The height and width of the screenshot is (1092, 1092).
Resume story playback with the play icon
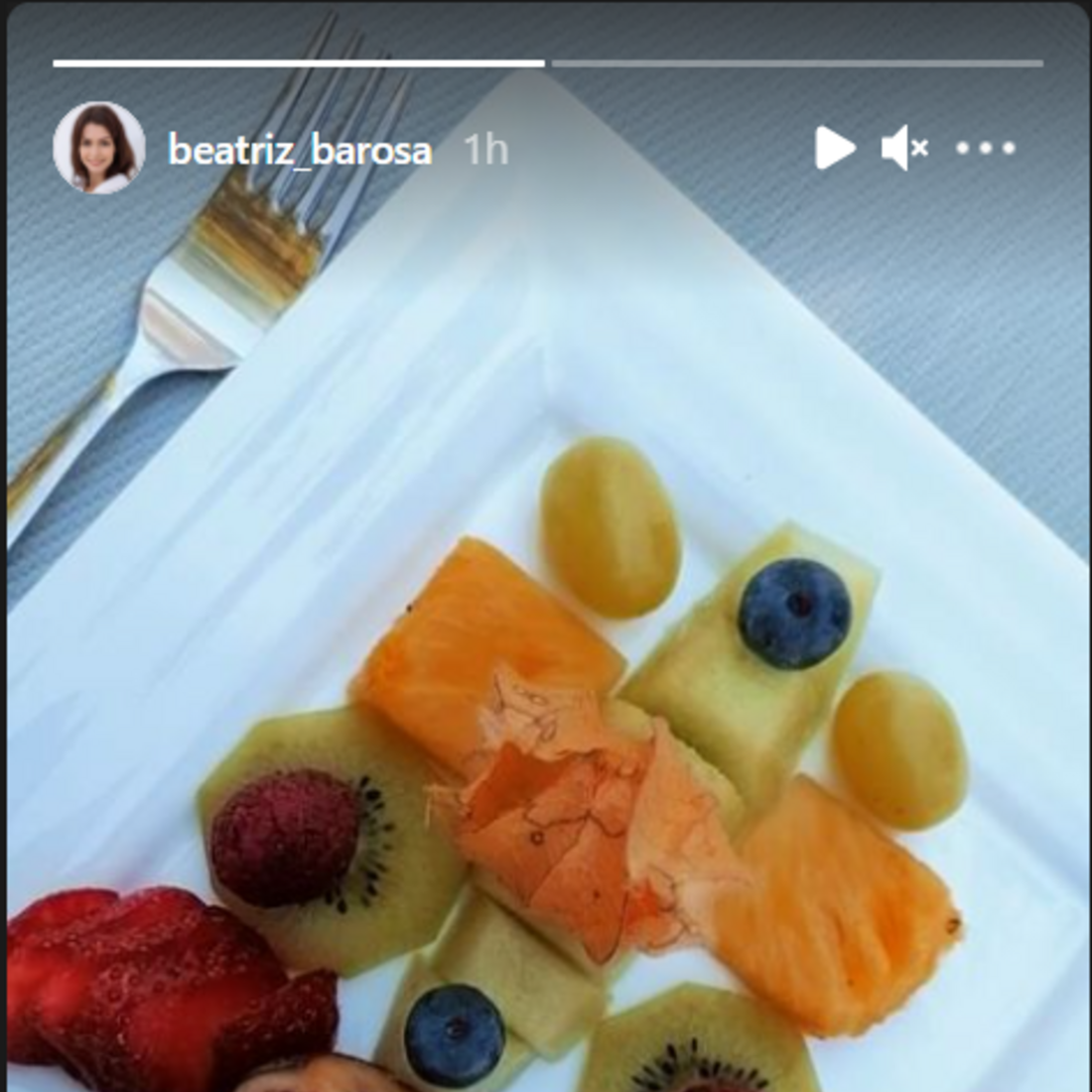tap(834, 148)
